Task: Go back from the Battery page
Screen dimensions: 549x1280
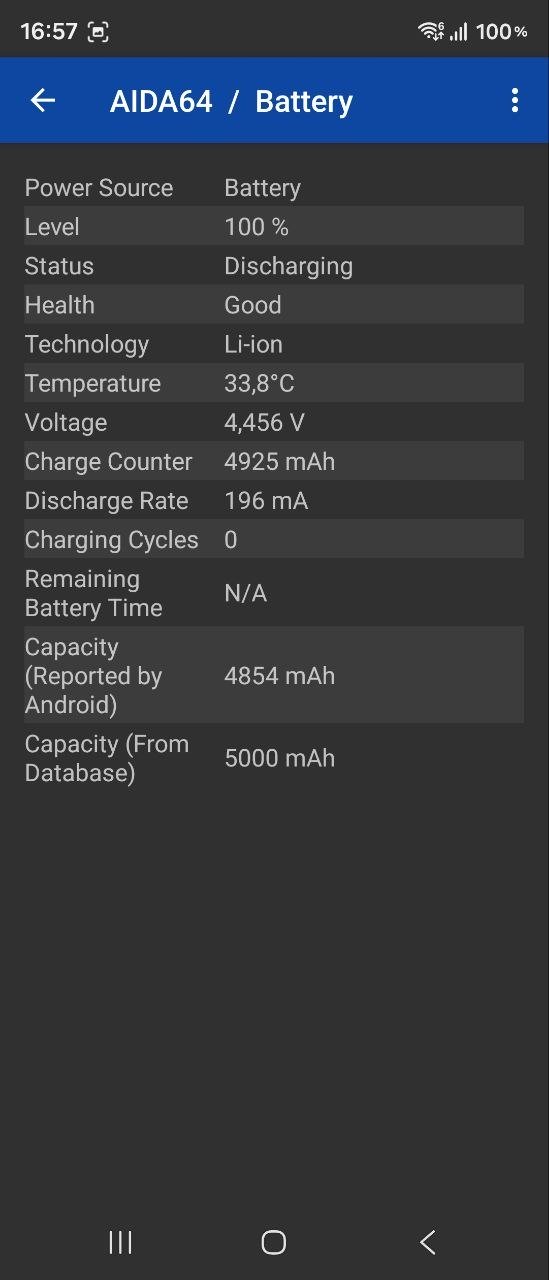Action: (42, 100)
